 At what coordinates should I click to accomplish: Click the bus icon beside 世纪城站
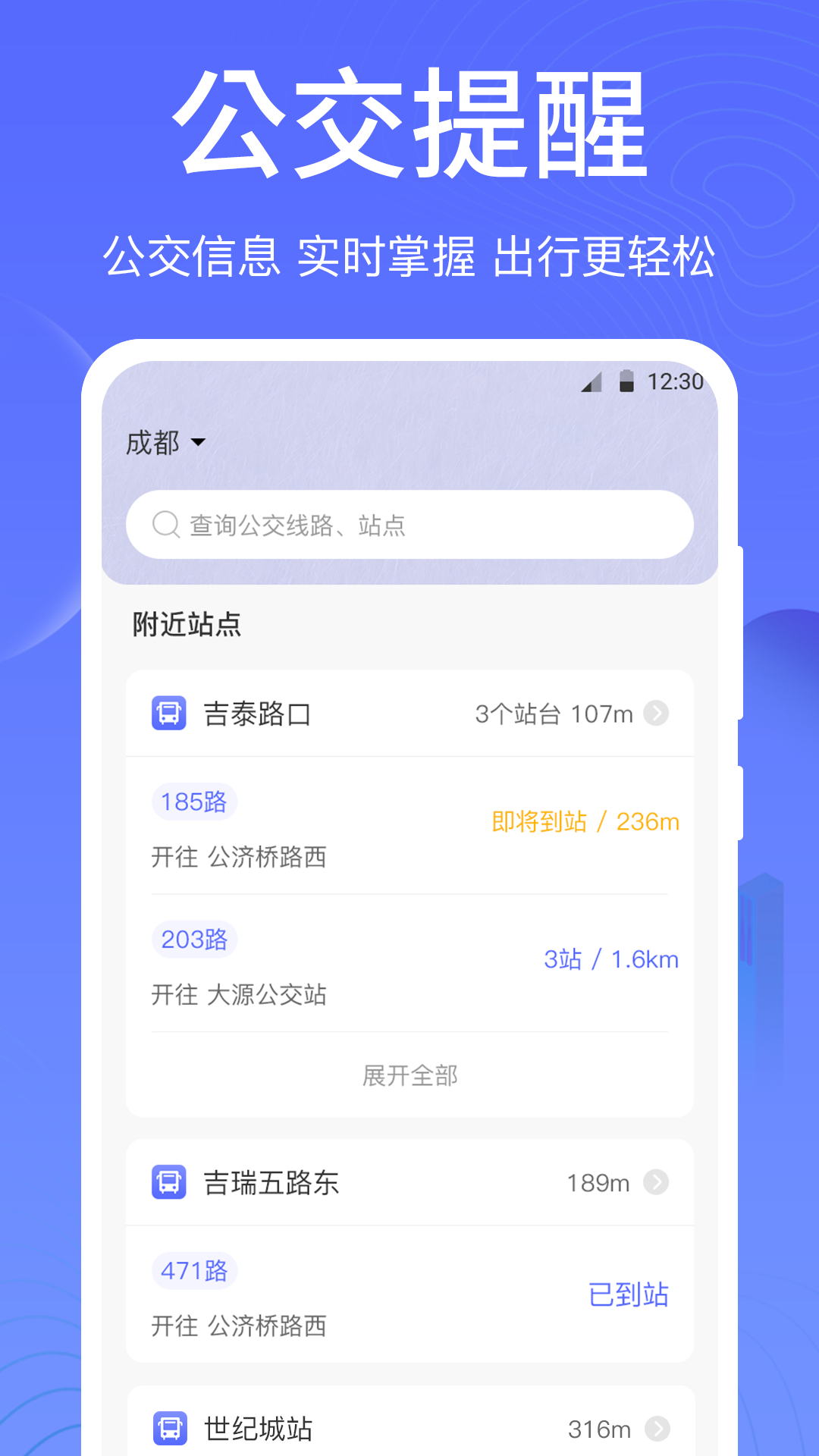point(168,1429)
